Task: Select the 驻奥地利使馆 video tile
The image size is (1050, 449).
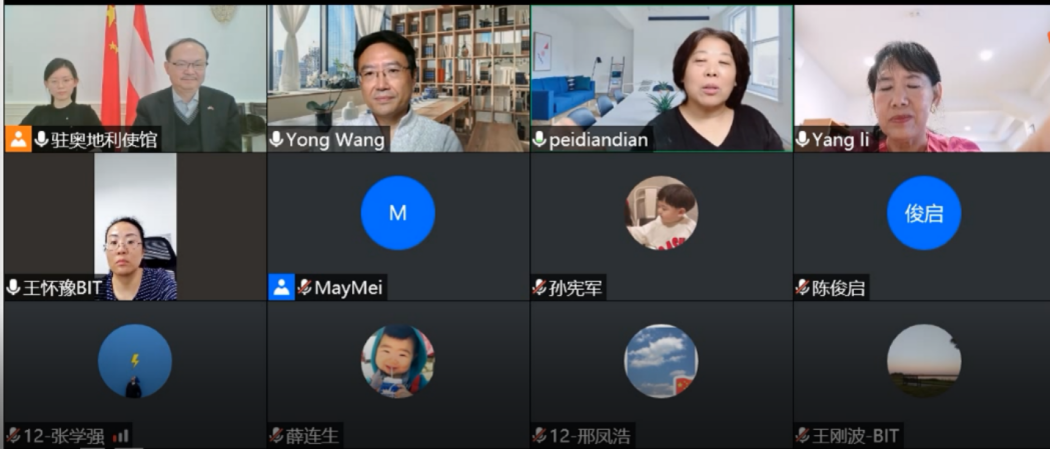Action: (135, 78)
